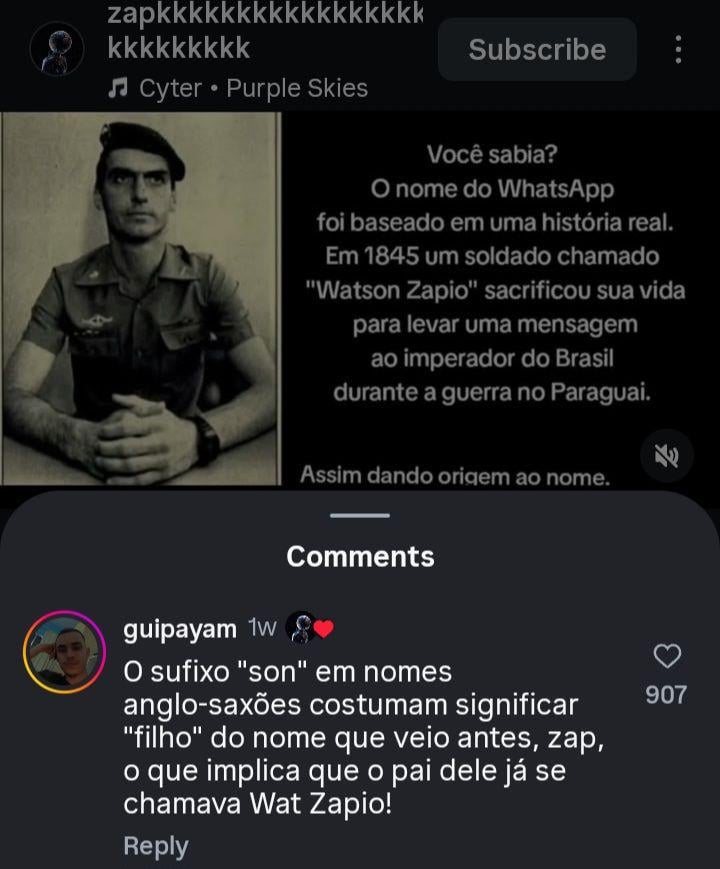Subscribe to this channel
Viewport: 720px width, 869px height.
[x=537, y=49]
